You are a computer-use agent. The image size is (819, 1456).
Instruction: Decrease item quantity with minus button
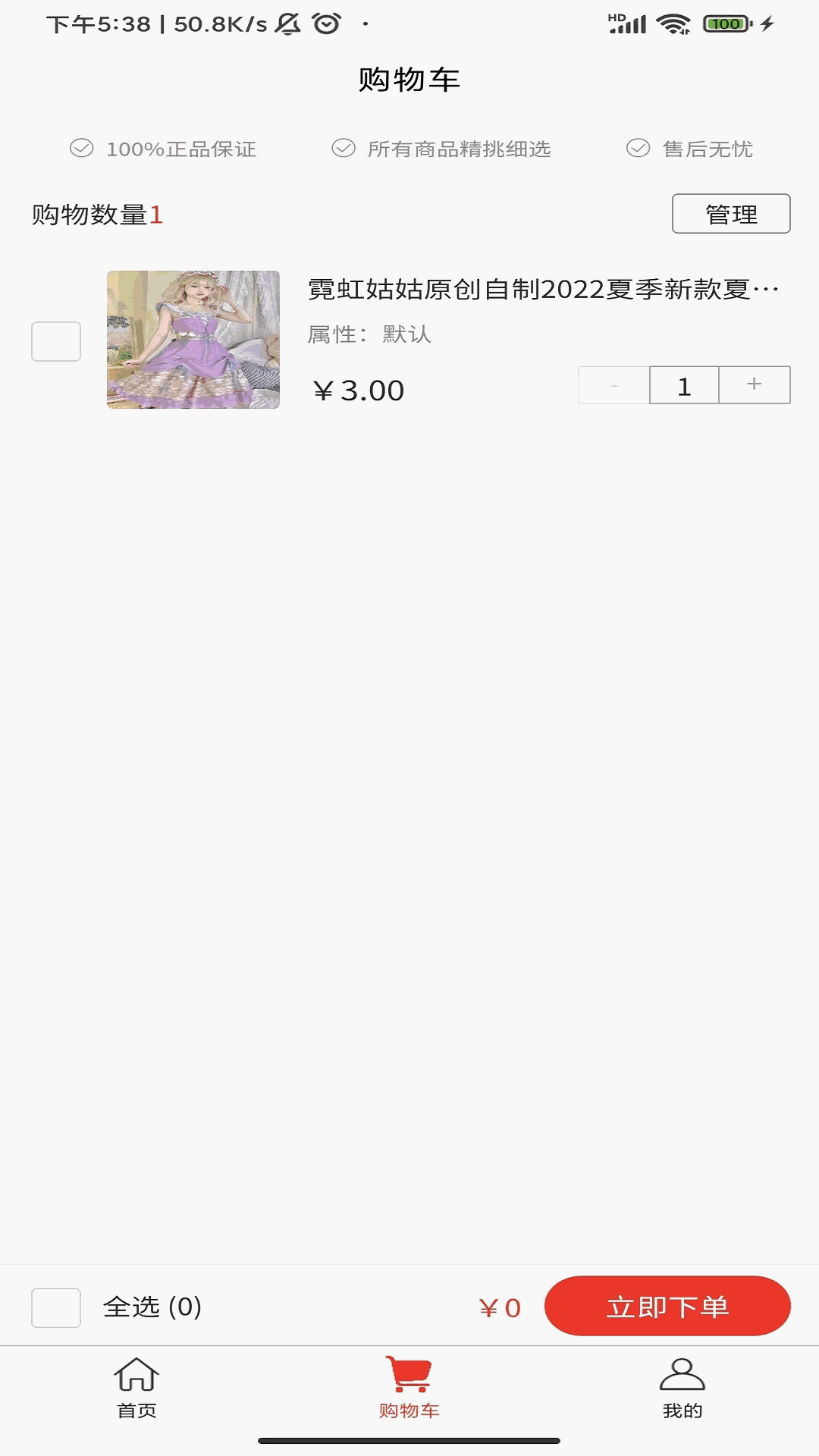coord(614,385)
